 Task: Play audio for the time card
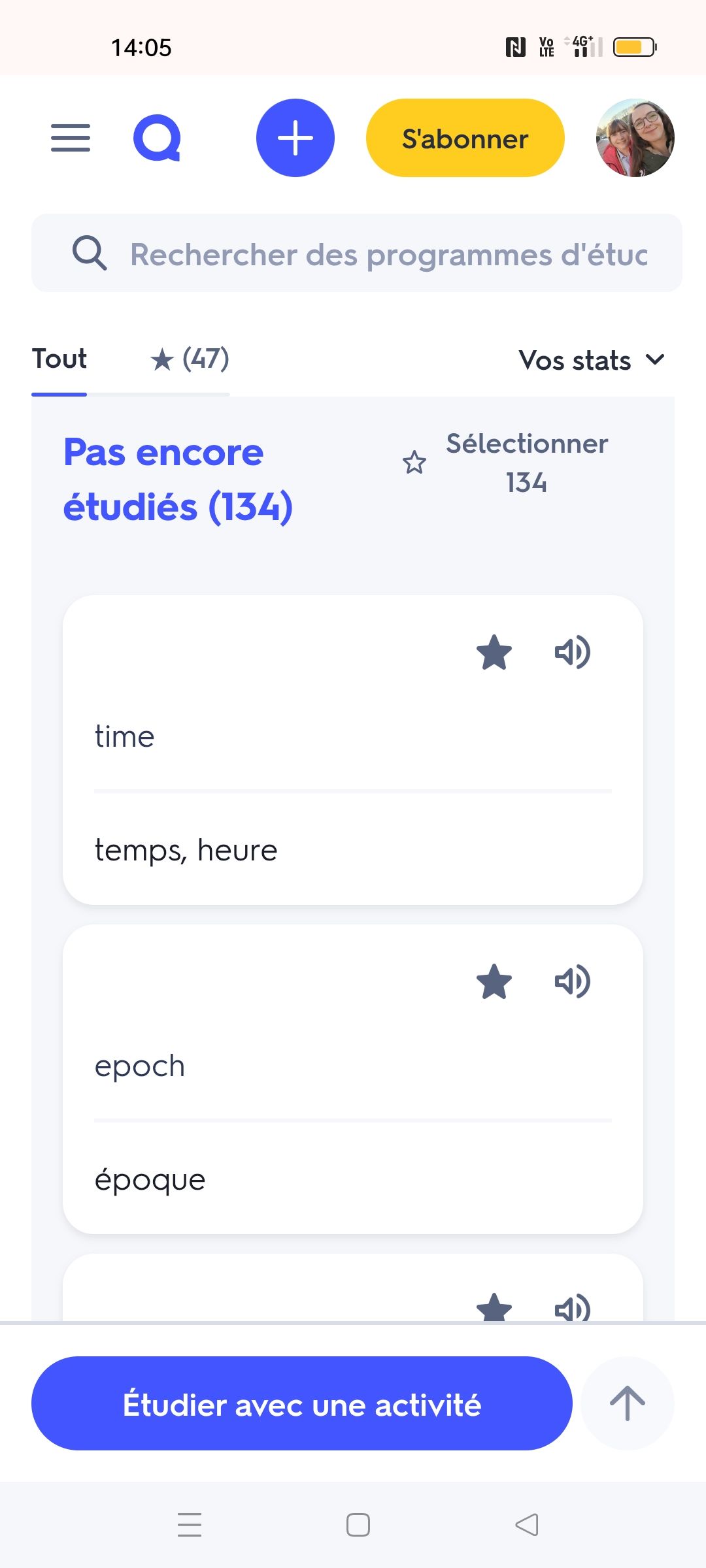pyautogui.click(x=573, y=652)
